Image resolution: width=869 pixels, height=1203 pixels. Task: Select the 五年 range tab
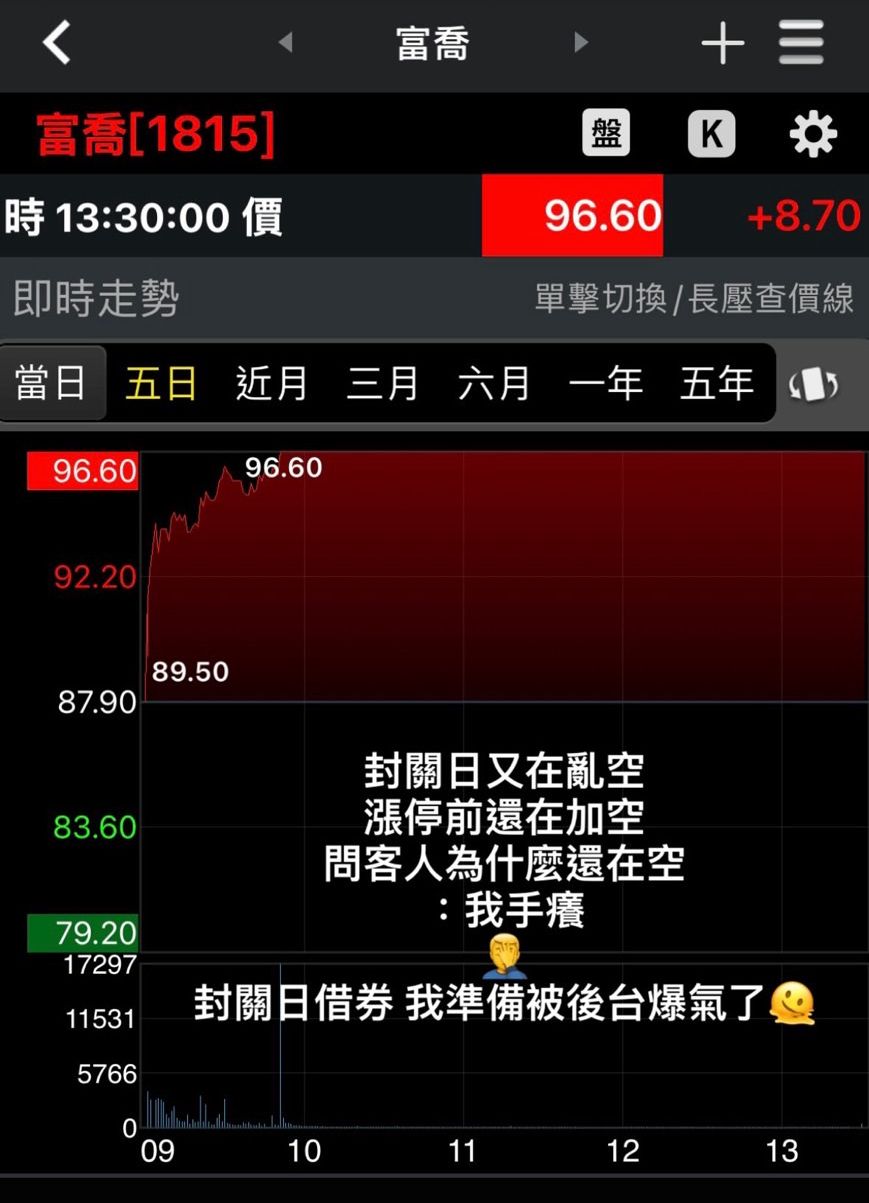pos(716,383)
